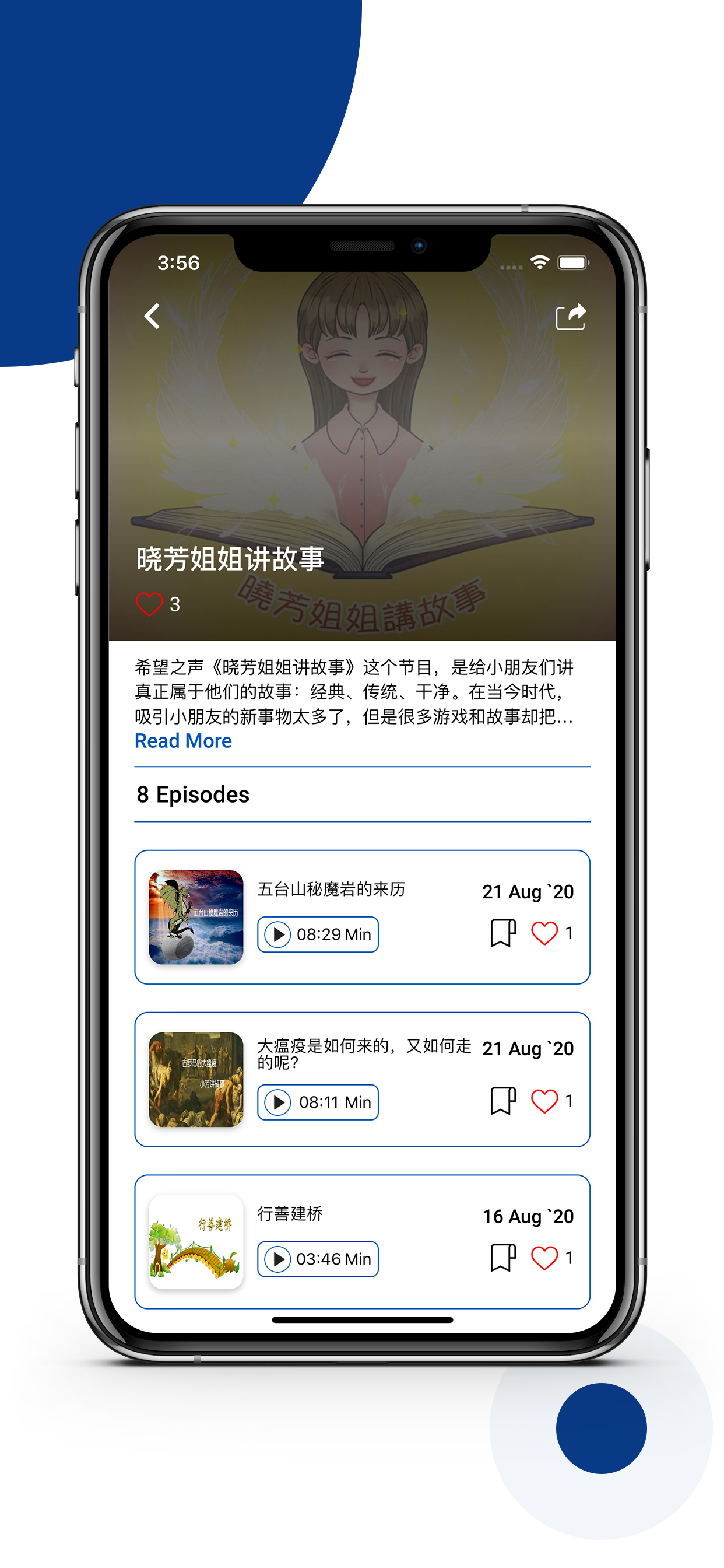Bookmark the 五台山秘魔岩的来历 episode

click(501, 933)
